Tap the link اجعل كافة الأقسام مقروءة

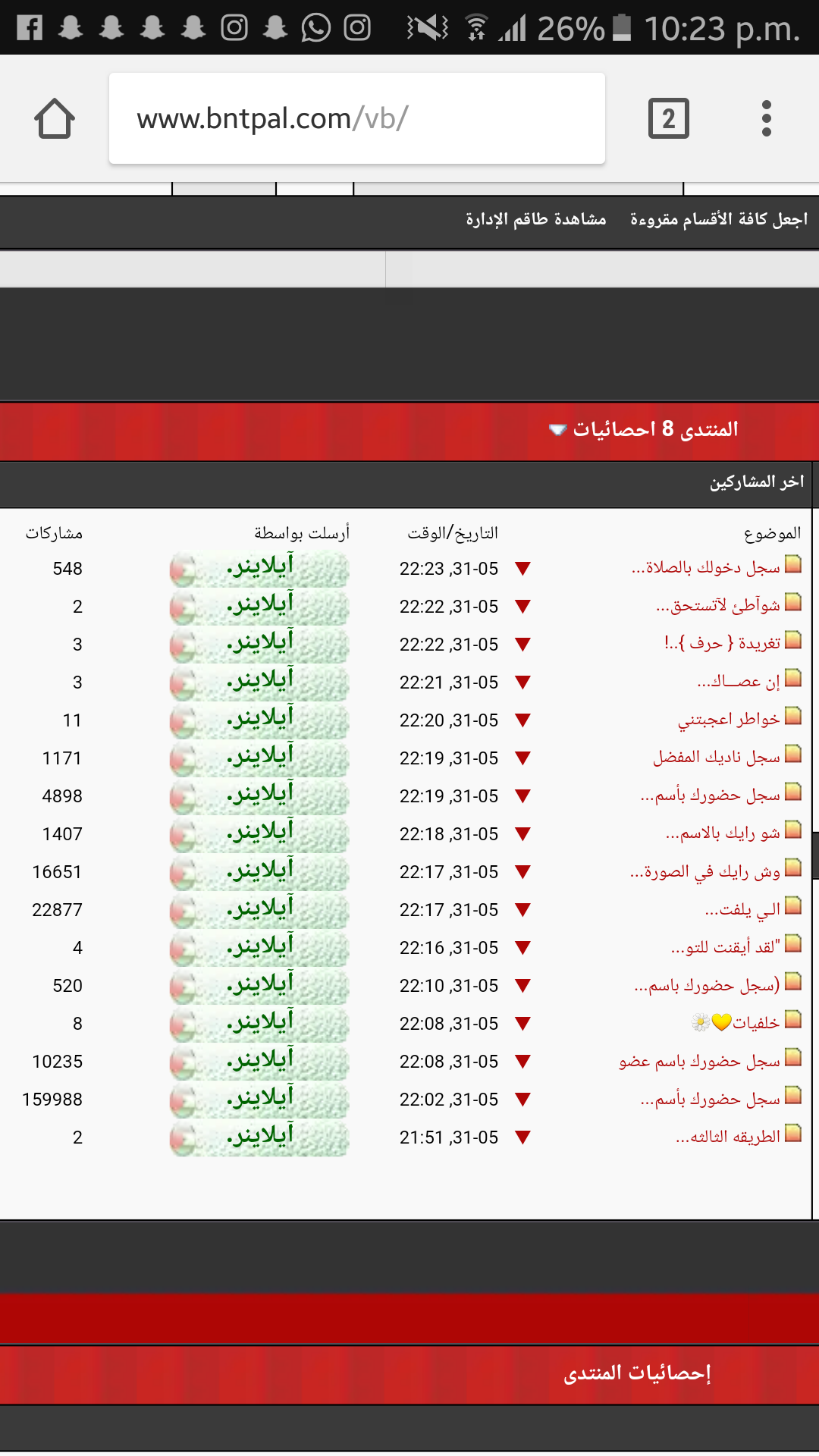pos(719,219)
